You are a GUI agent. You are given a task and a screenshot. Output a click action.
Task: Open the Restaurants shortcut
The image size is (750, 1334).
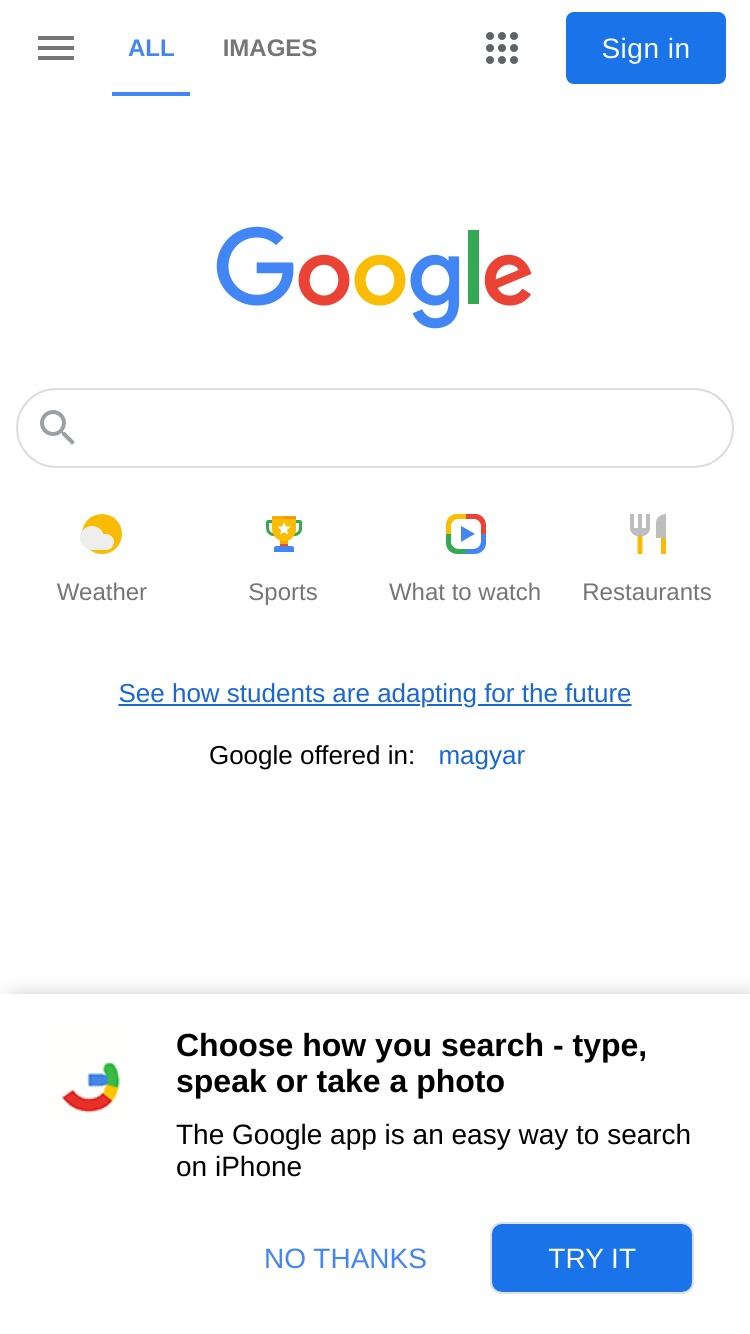pos(647,559)
